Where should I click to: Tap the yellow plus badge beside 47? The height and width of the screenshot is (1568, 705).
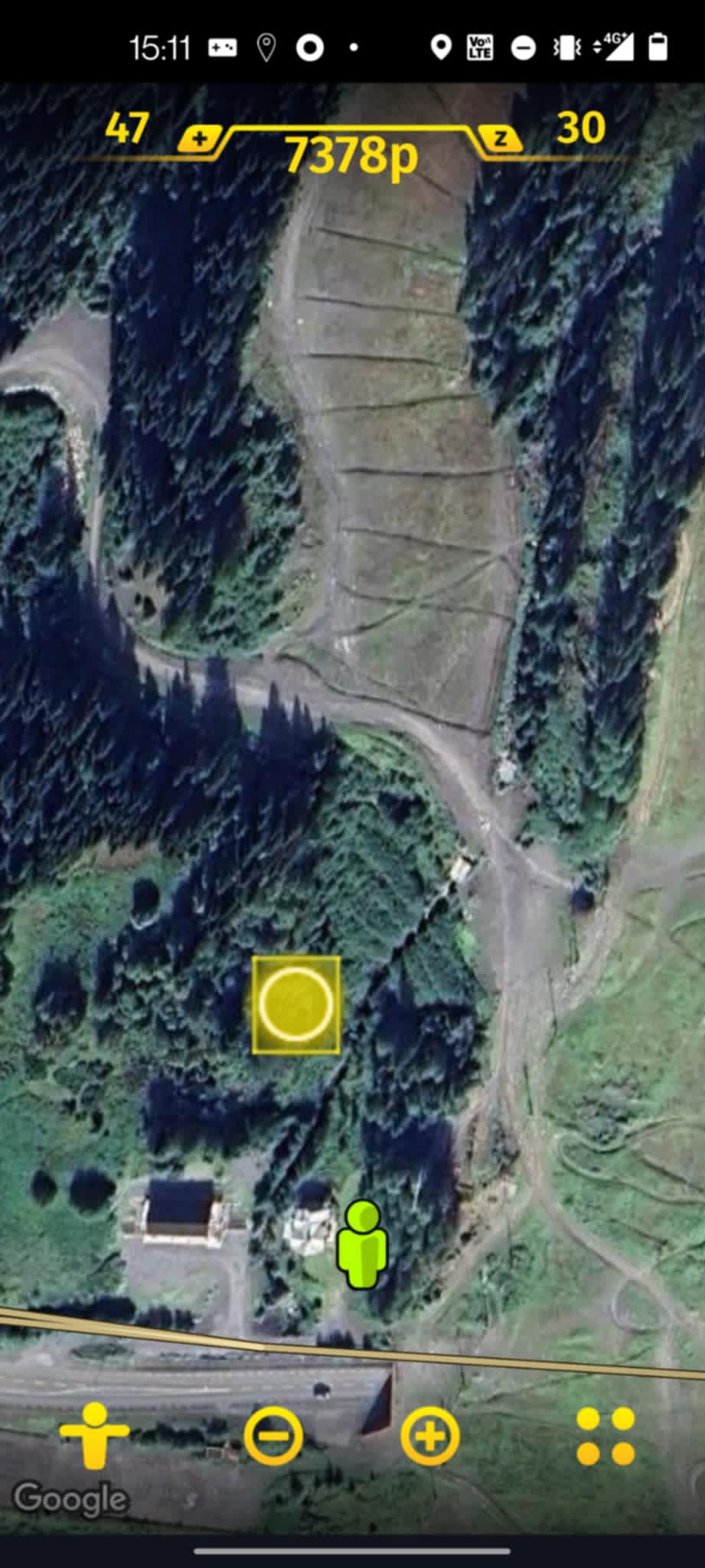point(201,139)
